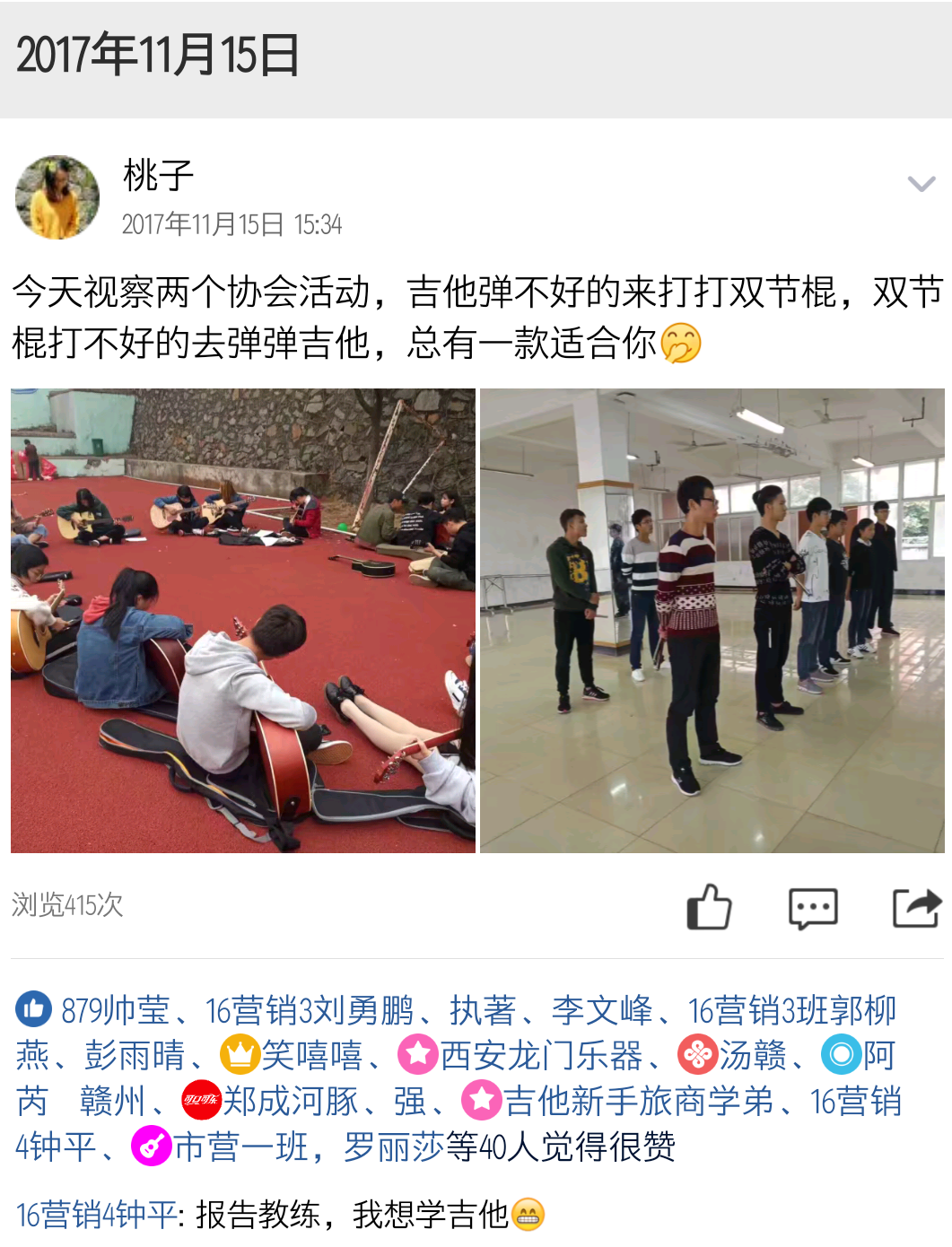952x1247 pixels.
Task: Open liker 吉他新手旅商学弟's profile
Action: click(638, 1102)
